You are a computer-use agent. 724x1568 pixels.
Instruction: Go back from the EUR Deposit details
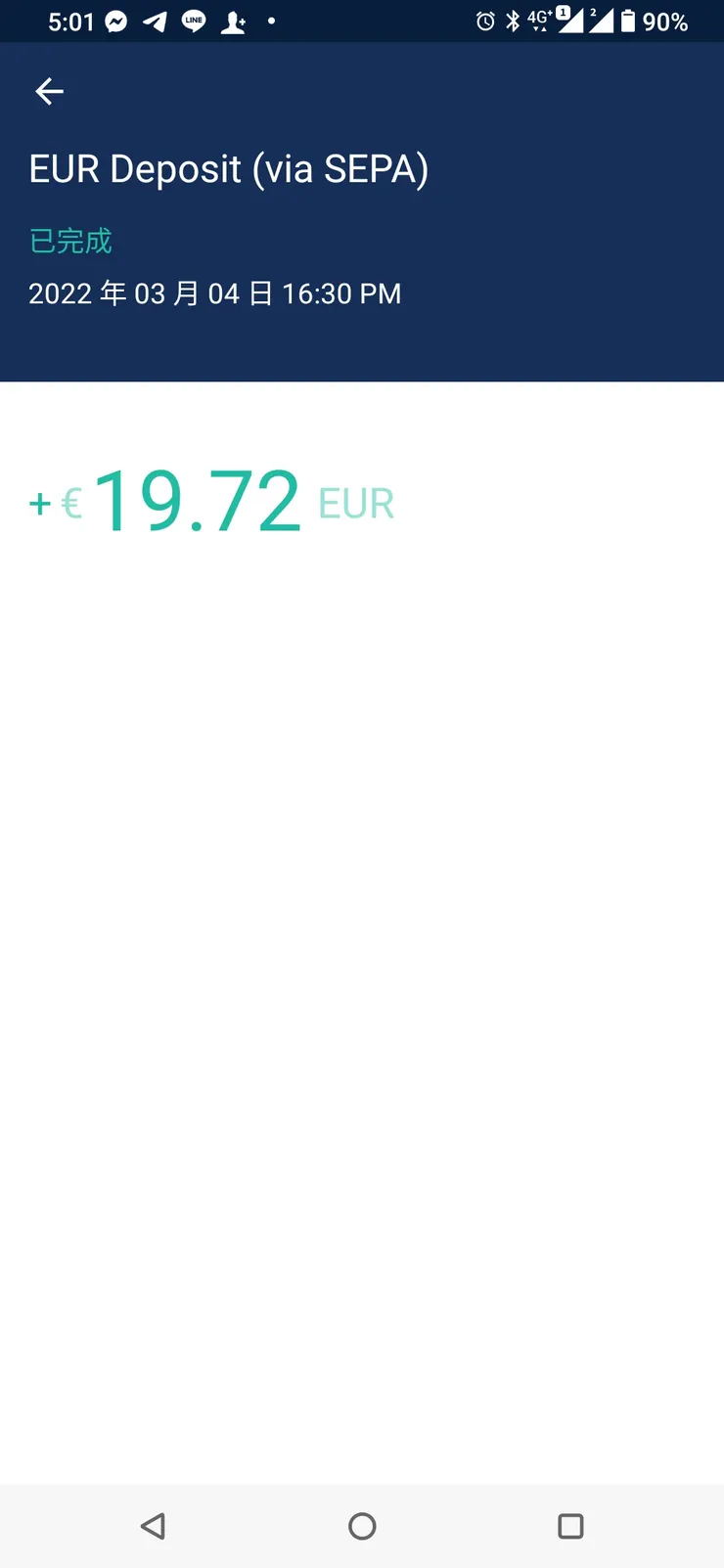[x=49, y=92]
